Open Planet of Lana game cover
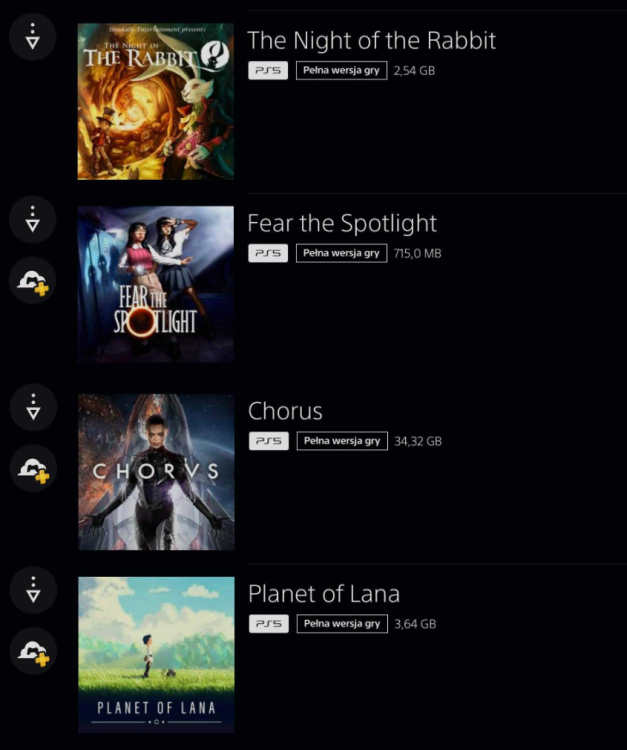This screenshot has width=627, height=750. (155, 654)
